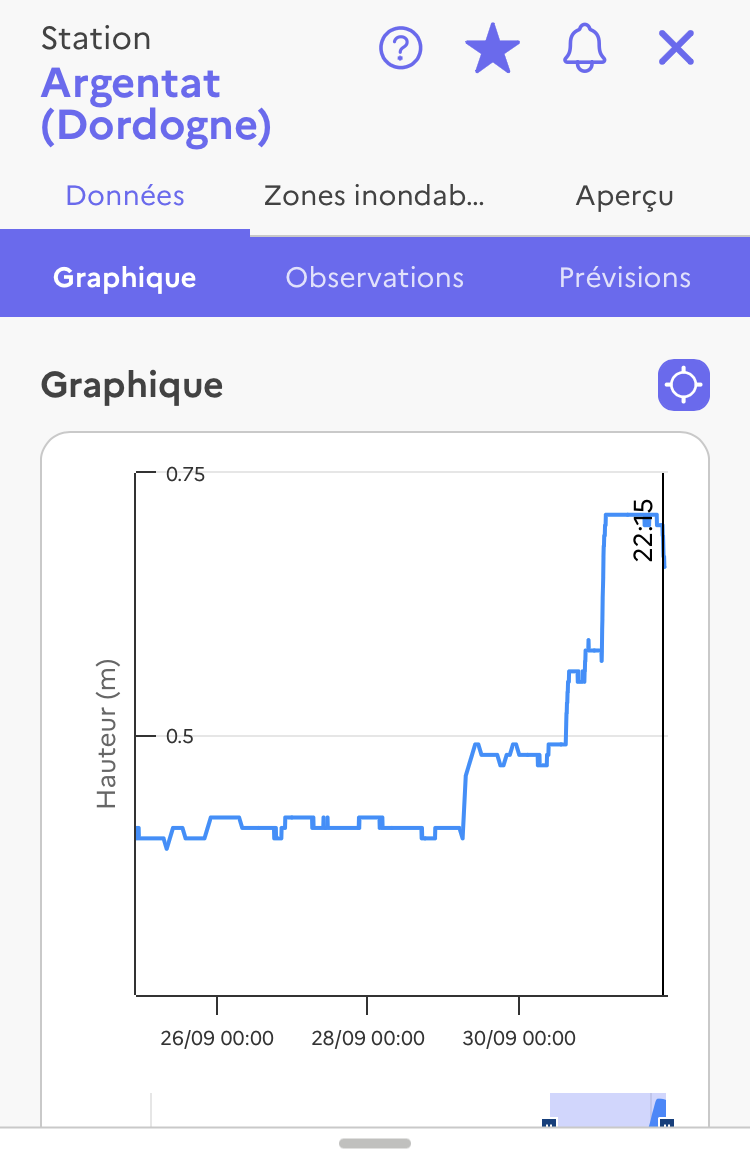Open the help question mark icon
750x1164 pixels.
tap(401, 47)
